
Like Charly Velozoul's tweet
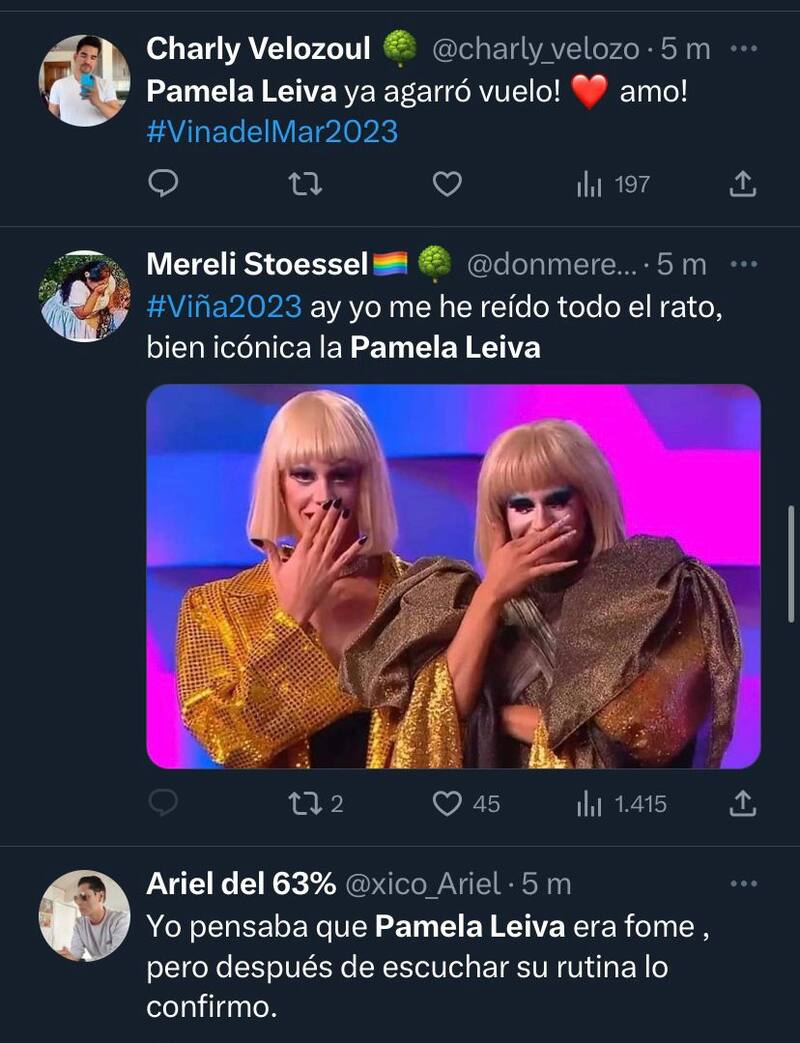pos(447,184)
